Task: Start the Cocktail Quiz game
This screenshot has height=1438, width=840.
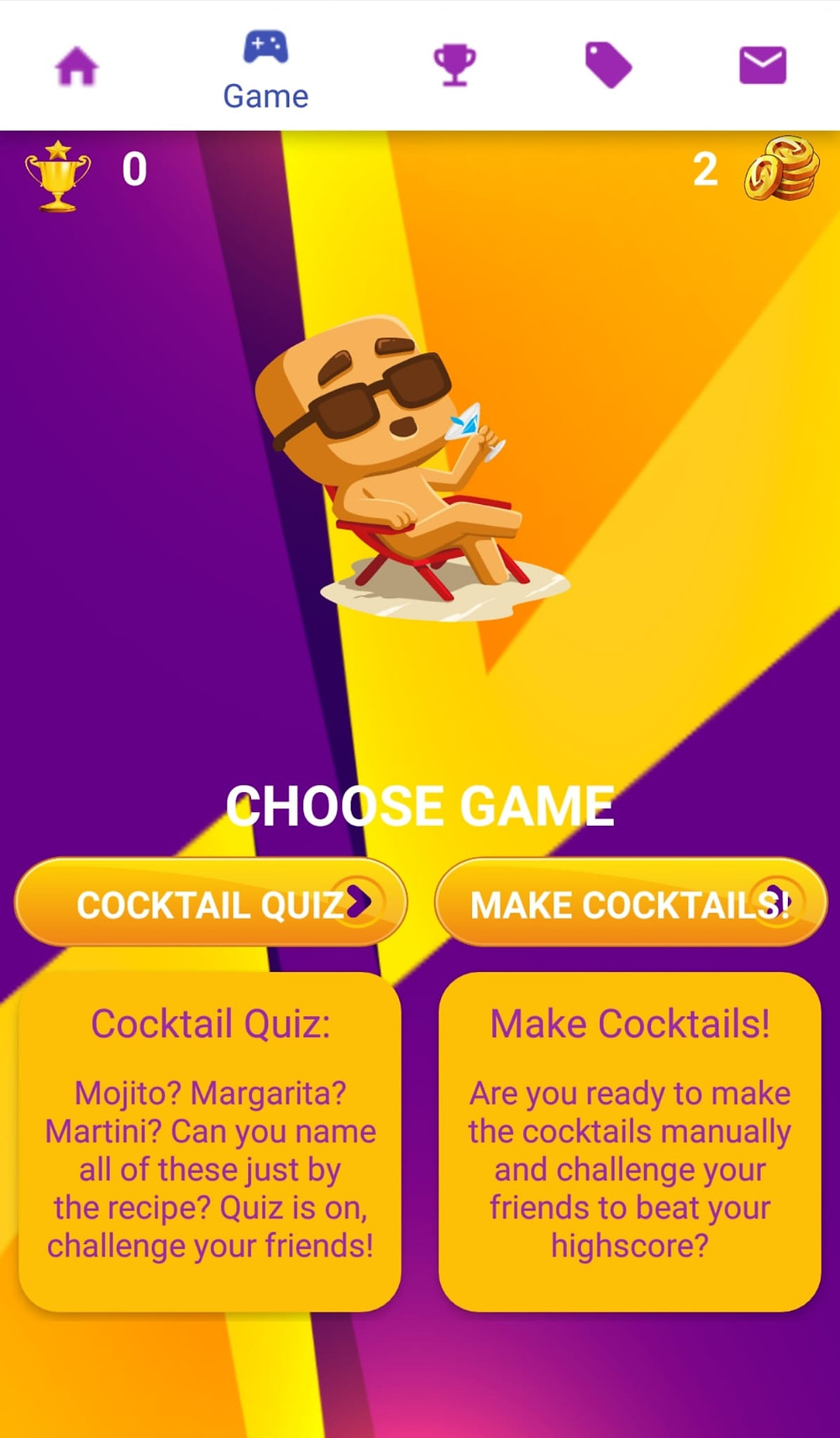Action: pyautogui.click(x=211, y=903)
